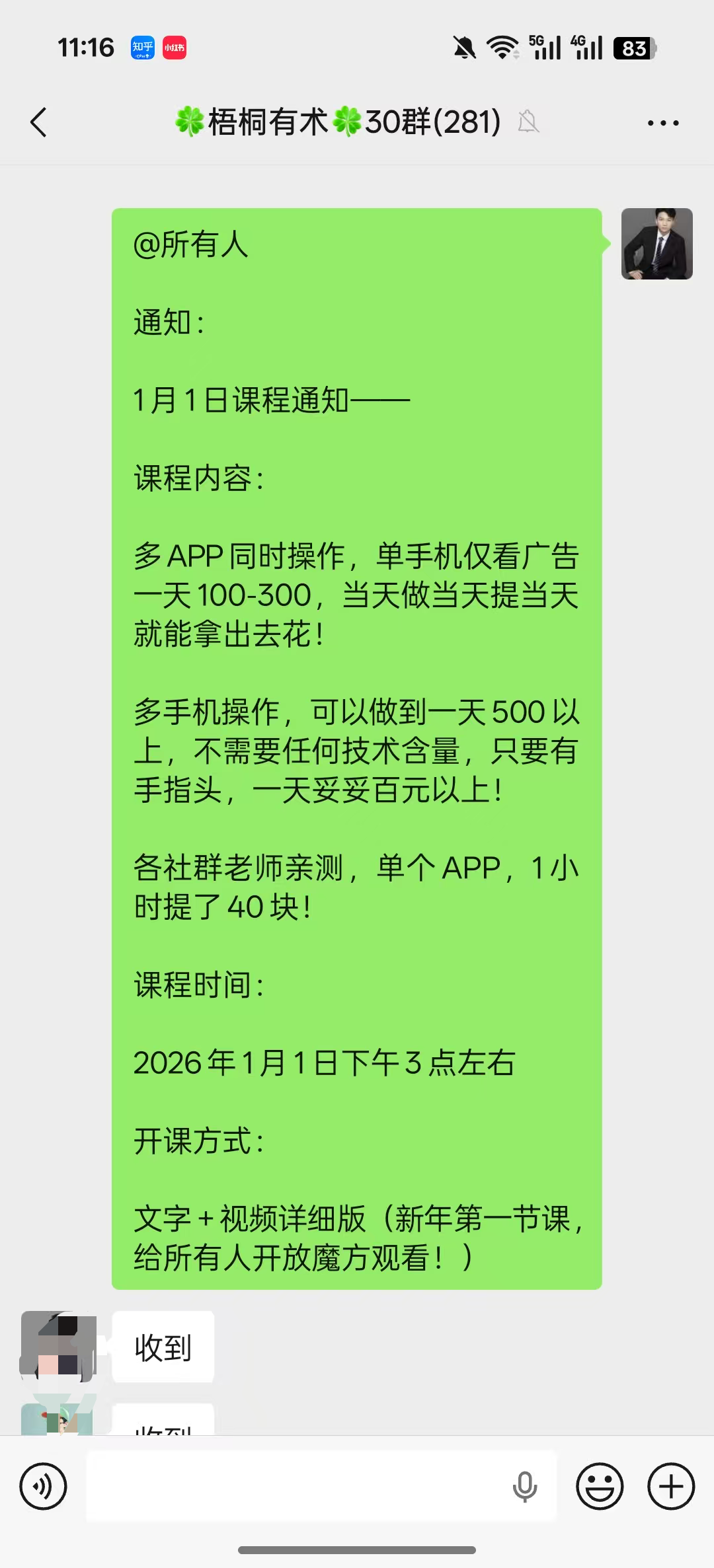Switch to voice message input mode

pyautogui.click(x=44, y=1487)
